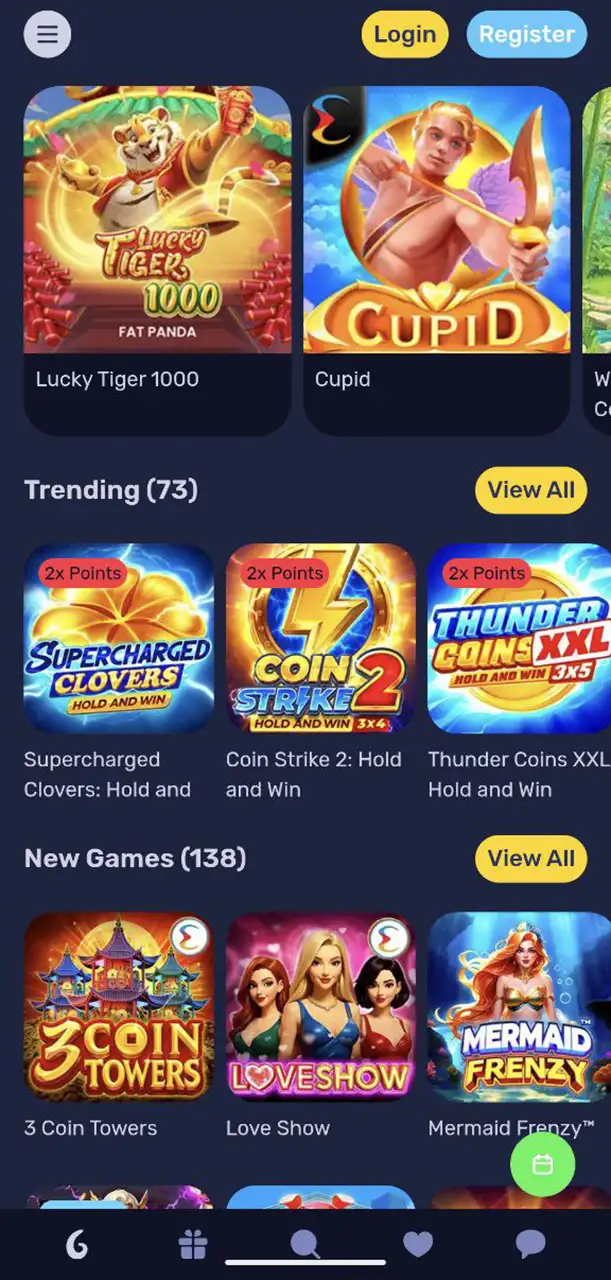
Task: Select Thunder Coins XXL game
Action: click(518, 638)
